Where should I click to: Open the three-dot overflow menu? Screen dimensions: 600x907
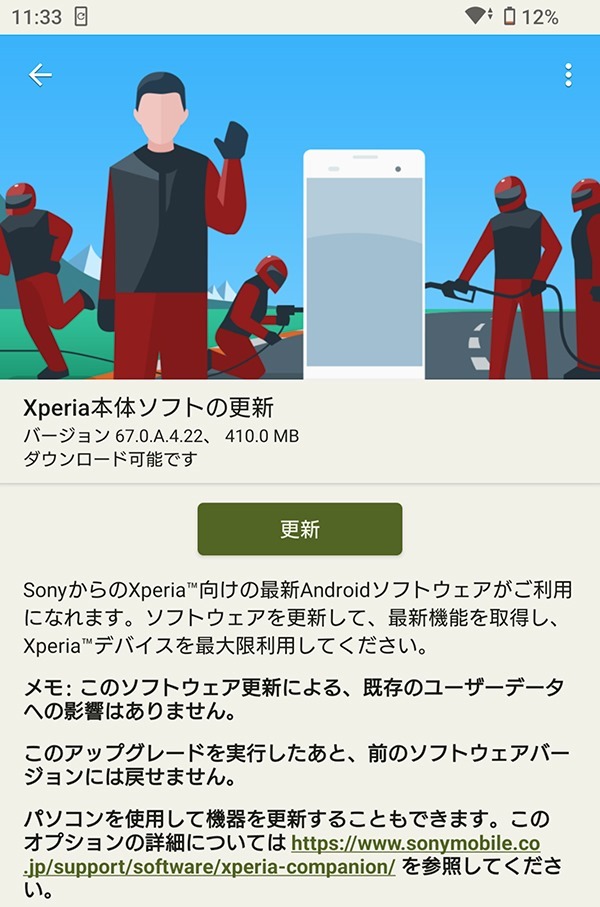pos(568,75)
